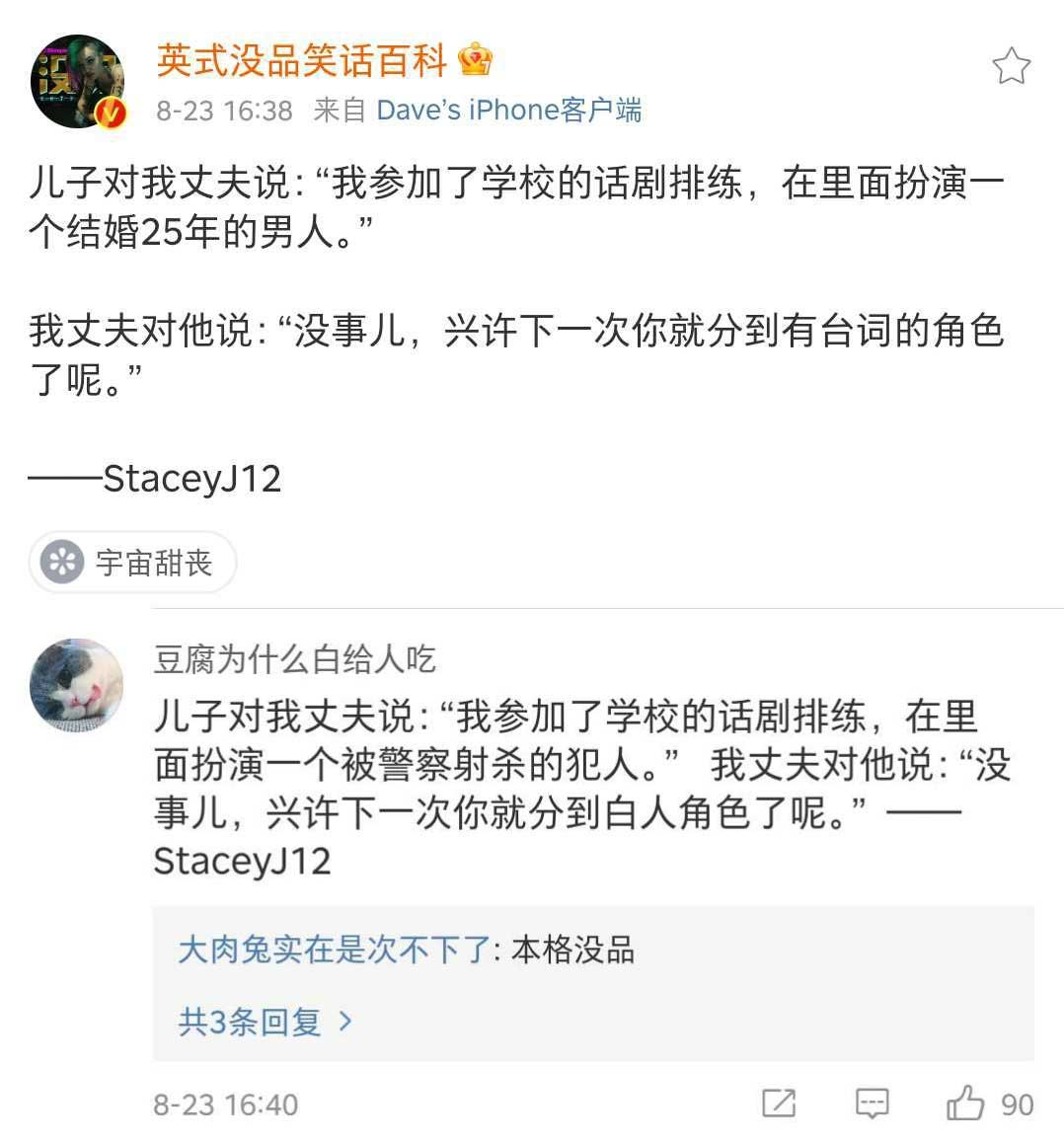The width and height of the screenshot is (1064, 1142).
Task: Open the 宇宙甜丧 topic chip
Action: pyautogui.click(x=132, y=563)
